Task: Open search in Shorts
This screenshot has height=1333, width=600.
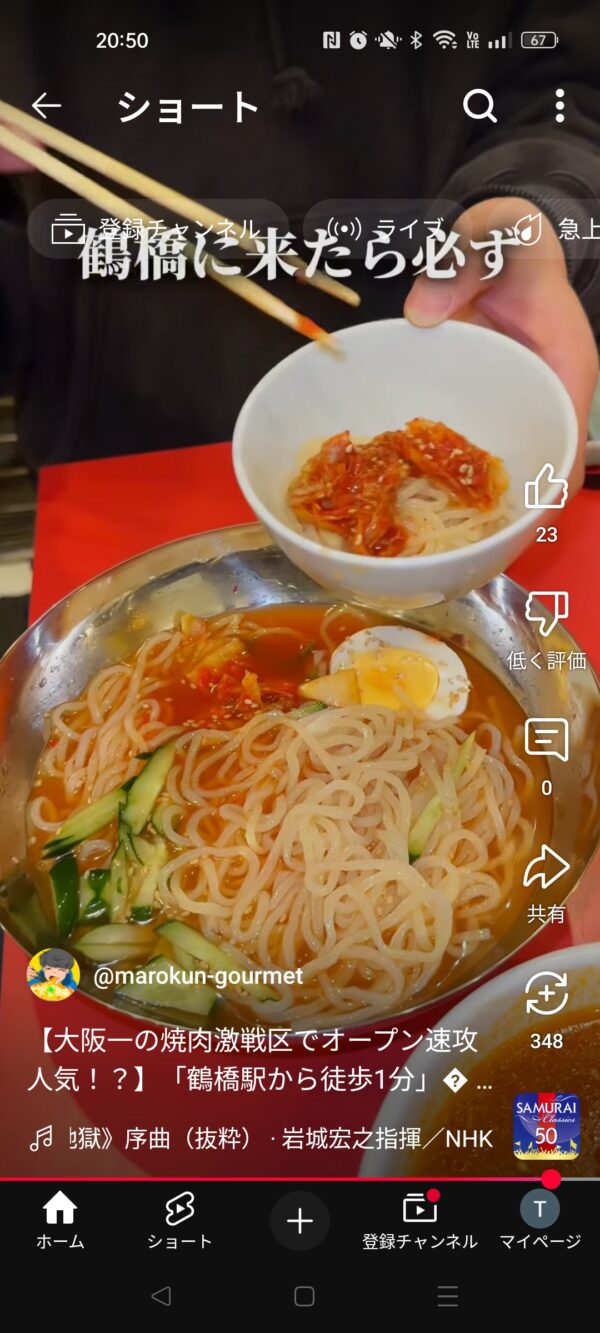Action: [480, 105]
